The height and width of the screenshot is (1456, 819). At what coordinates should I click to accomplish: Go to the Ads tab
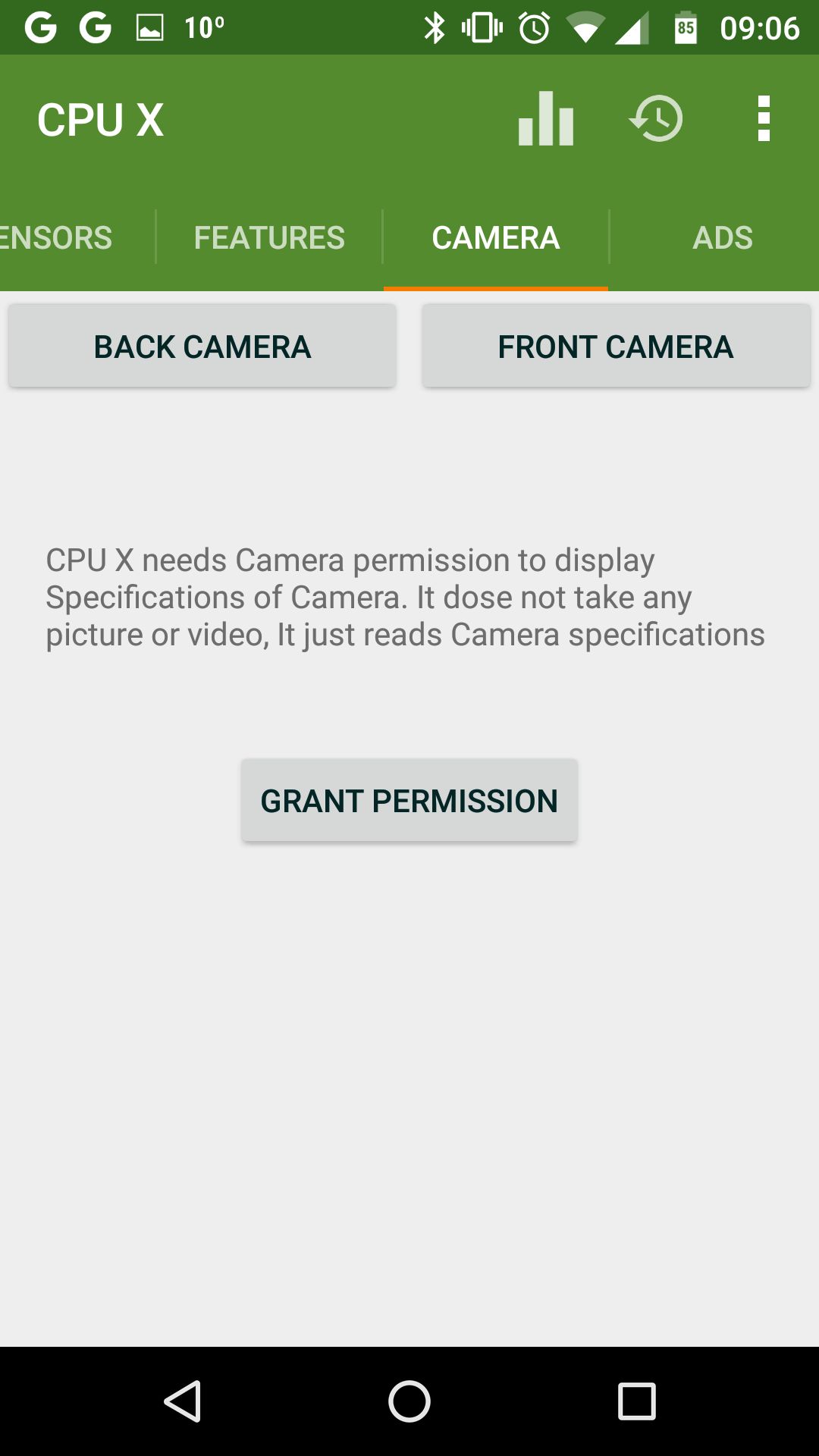point(723,237)
